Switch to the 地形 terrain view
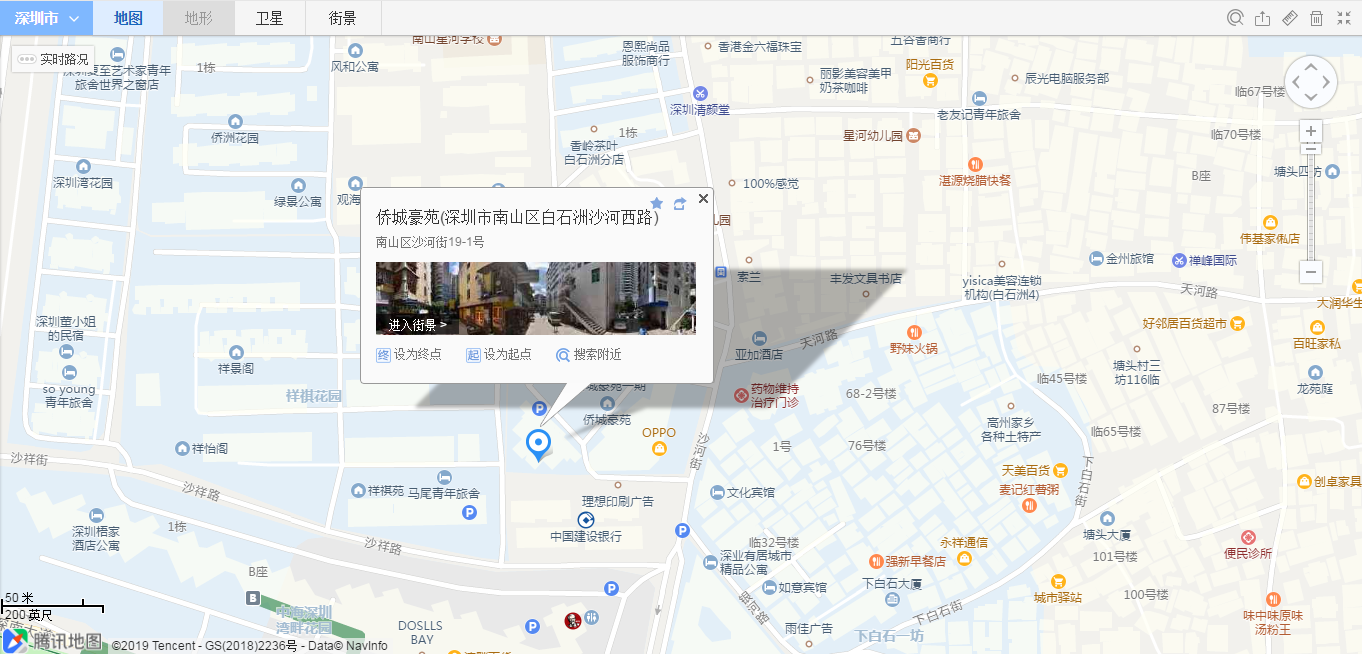 point(198,18)
